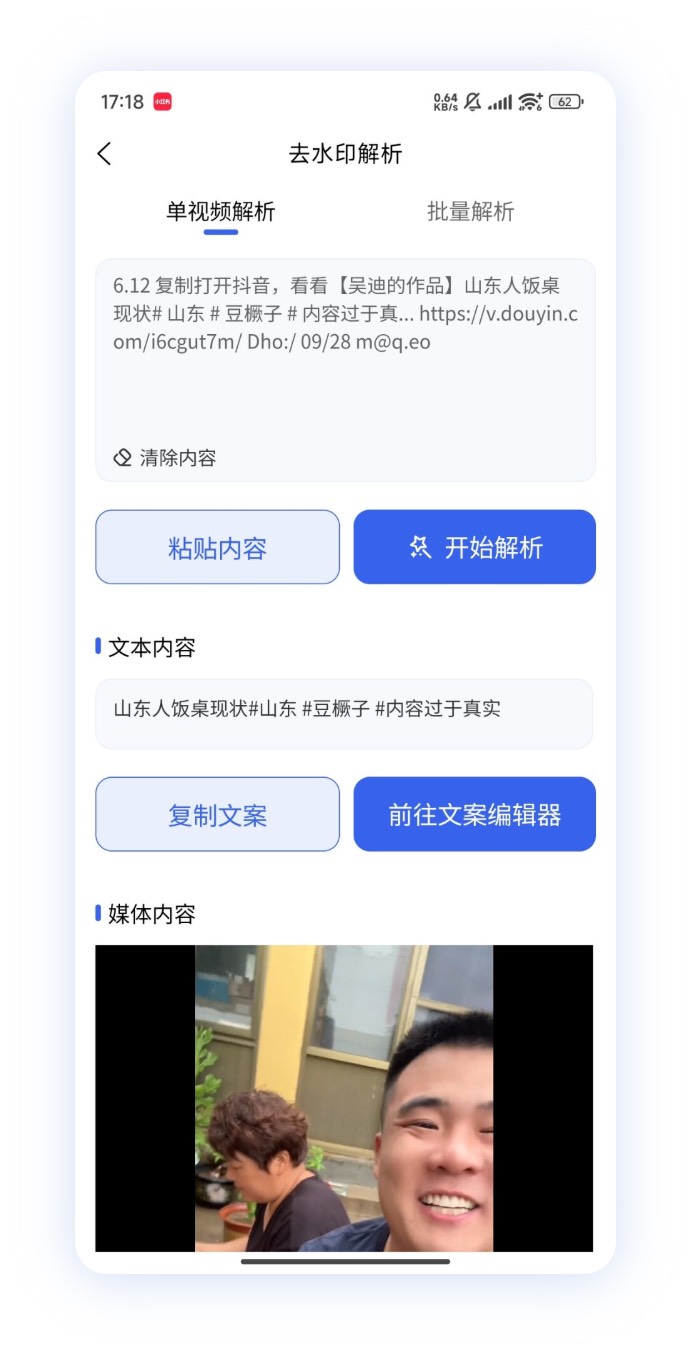Copy the caption with 复制文案
Image resolution: width=691 pixels, height=1353 pixels.
[x=217, y=814]
